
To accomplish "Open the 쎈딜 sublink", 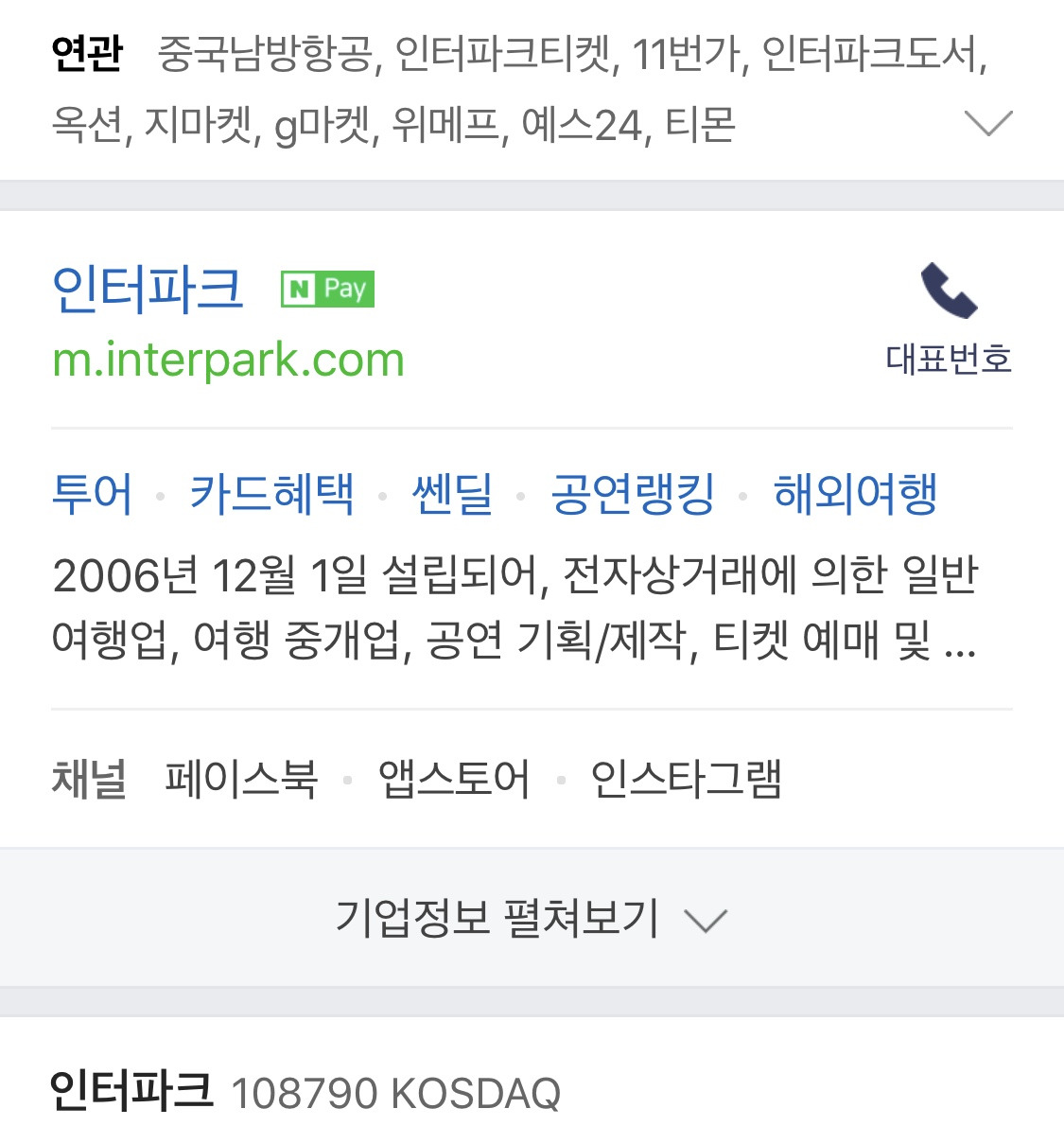I will [451, 494].
